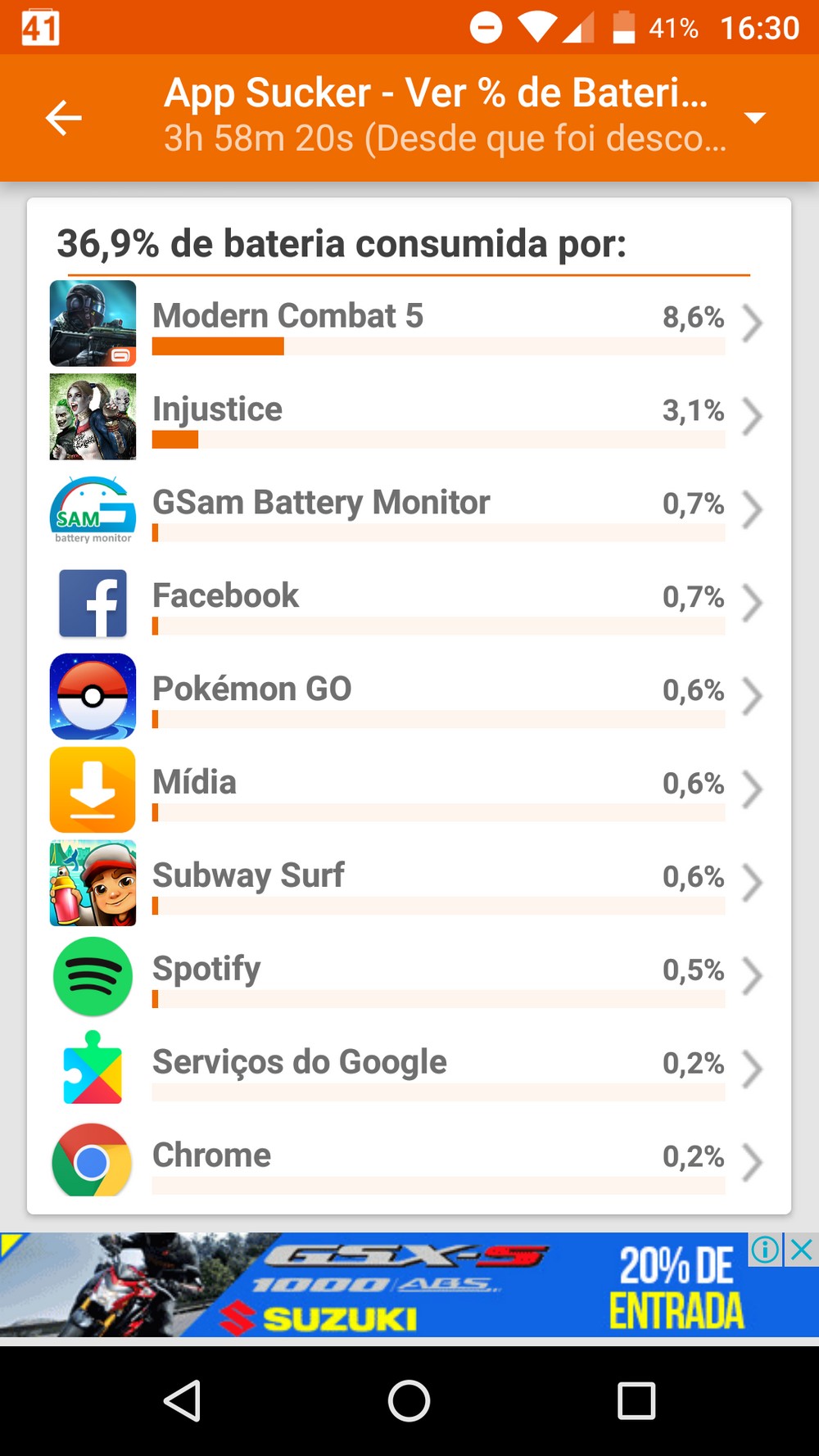Open the Serviços do Google row
Screen dimensions: 819x1456
coord(408,1070)
